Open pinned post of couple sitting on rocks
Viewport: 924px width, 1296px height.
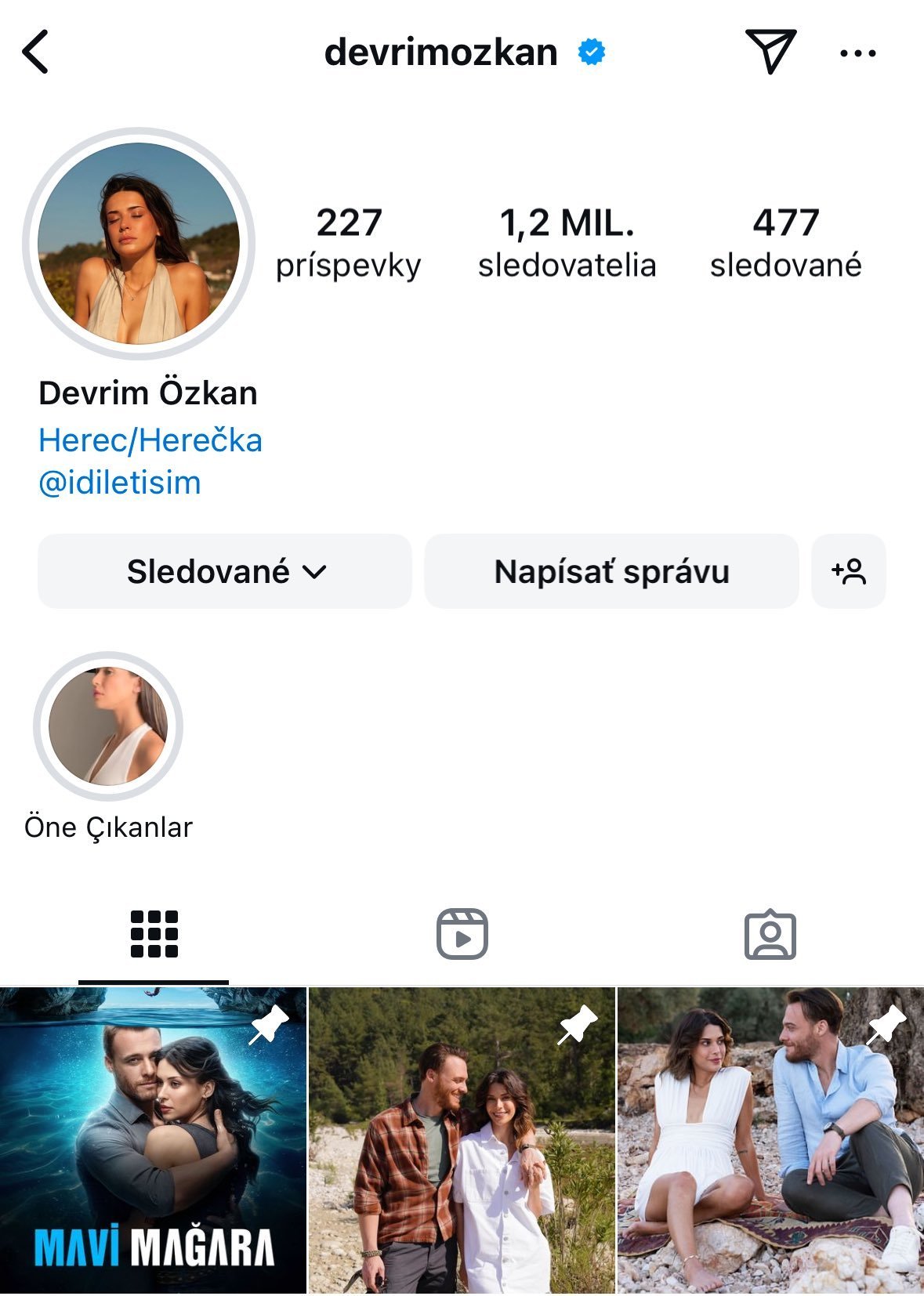[770, 1140]
